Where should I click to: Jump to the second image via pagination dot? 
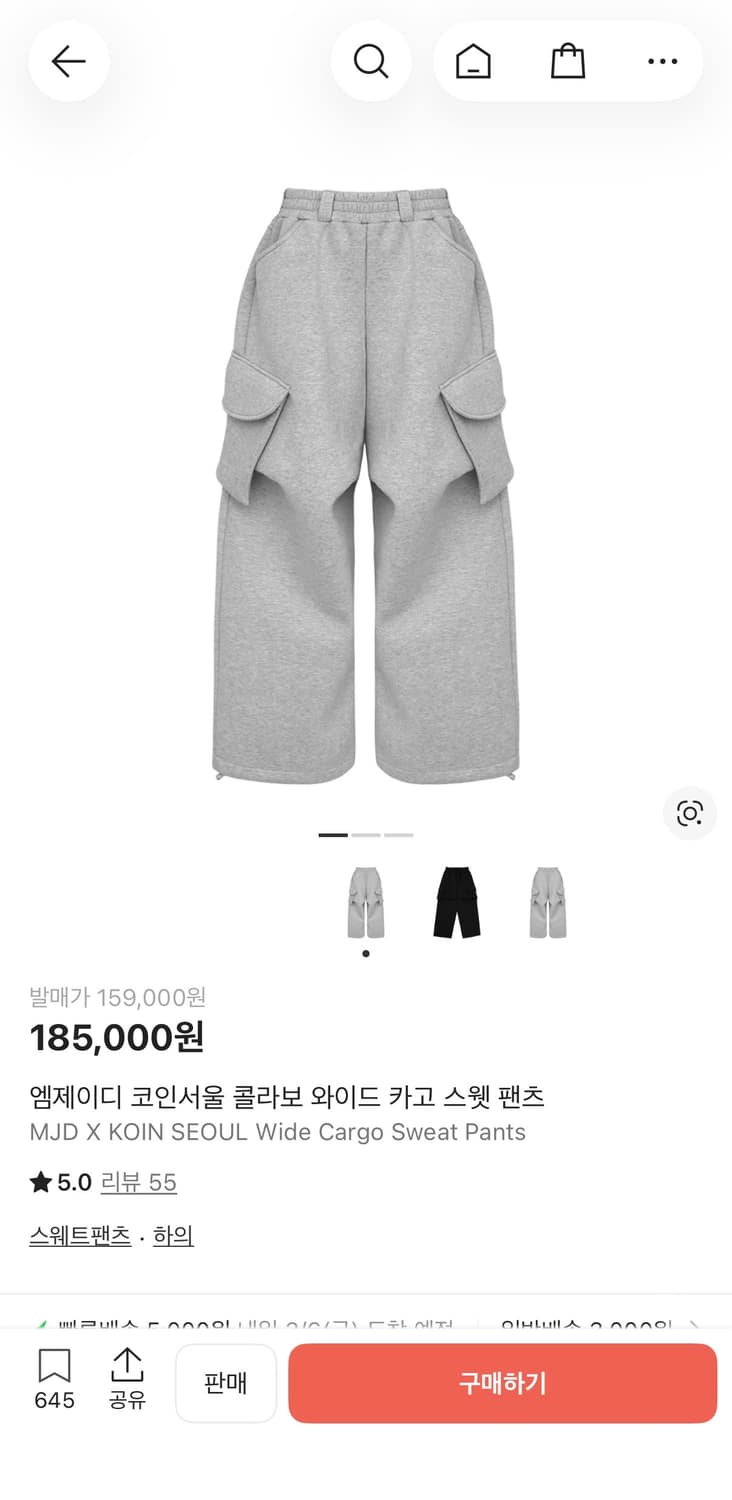pyautogui.click(x=368, y=834)
